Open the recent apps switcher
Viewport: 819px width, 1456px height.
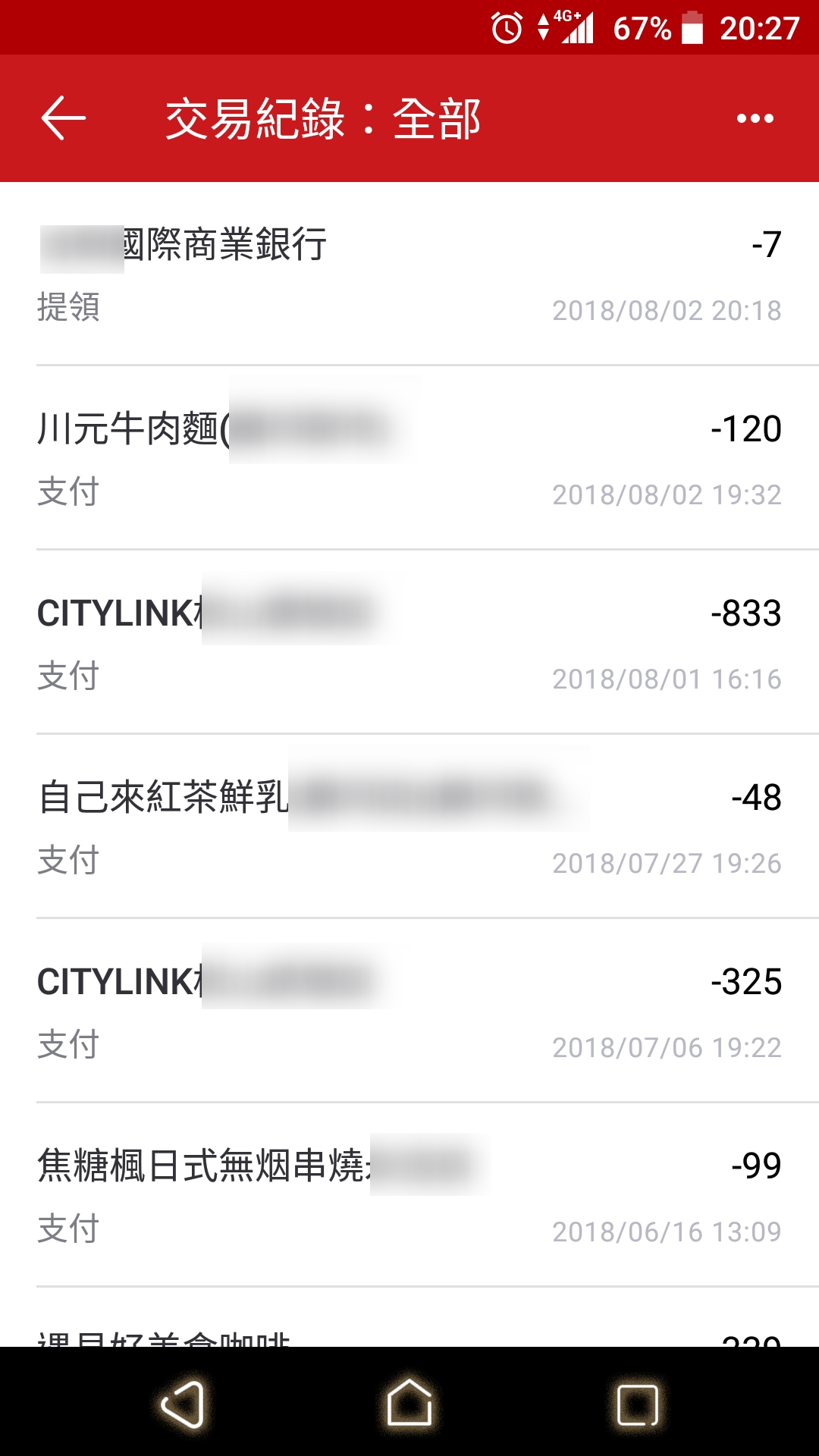point(637,1404)
